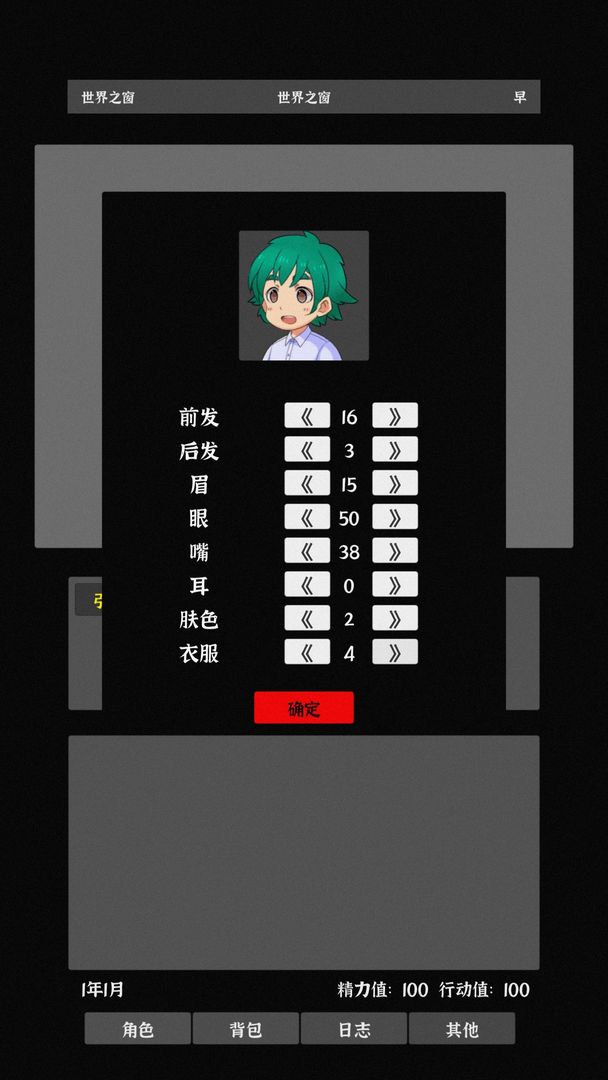The image size is (608, 1080).
Task: Go to next 后发 back hair option
Action: tap(395, 450)
